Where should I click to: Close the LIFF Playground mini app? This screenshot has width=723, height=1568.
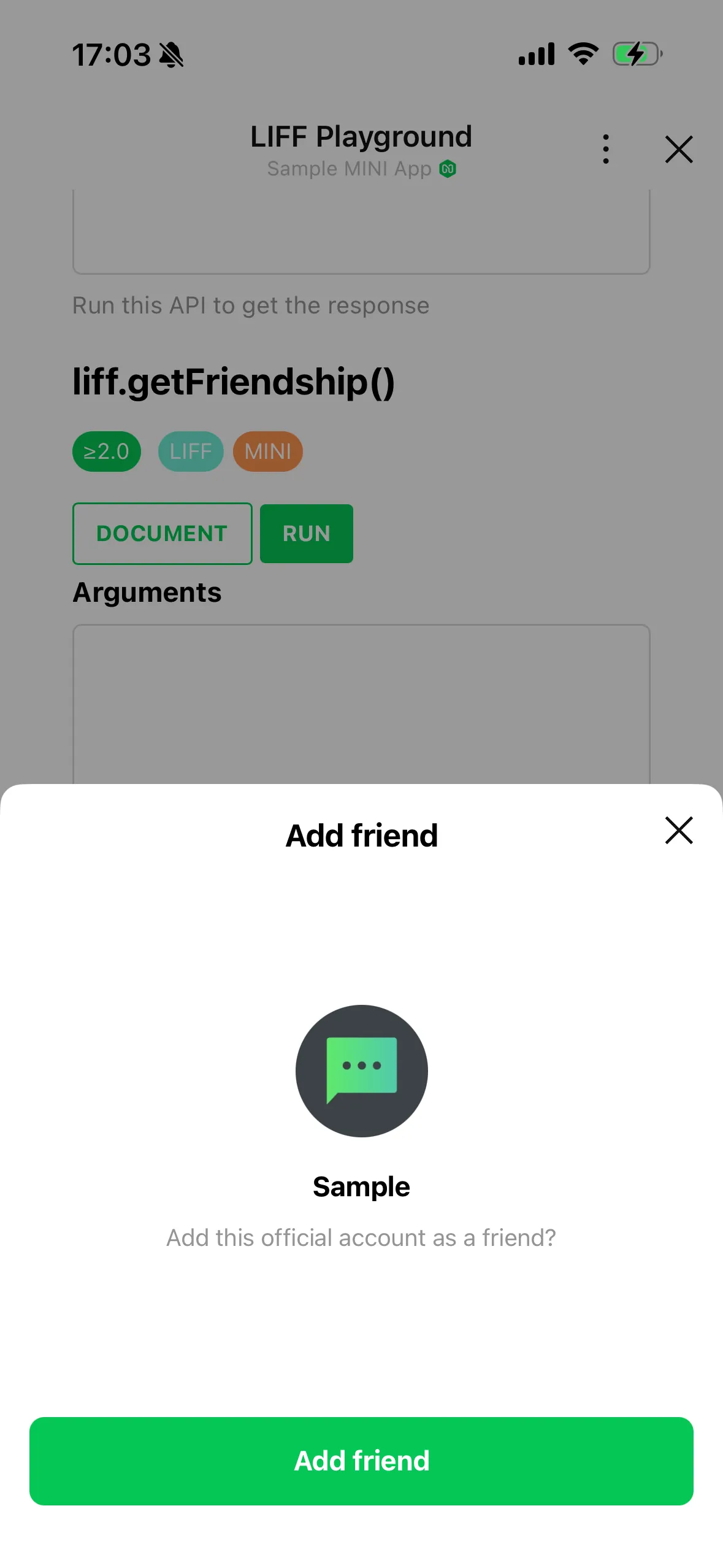pyautogui.click(x=679, y=149)
